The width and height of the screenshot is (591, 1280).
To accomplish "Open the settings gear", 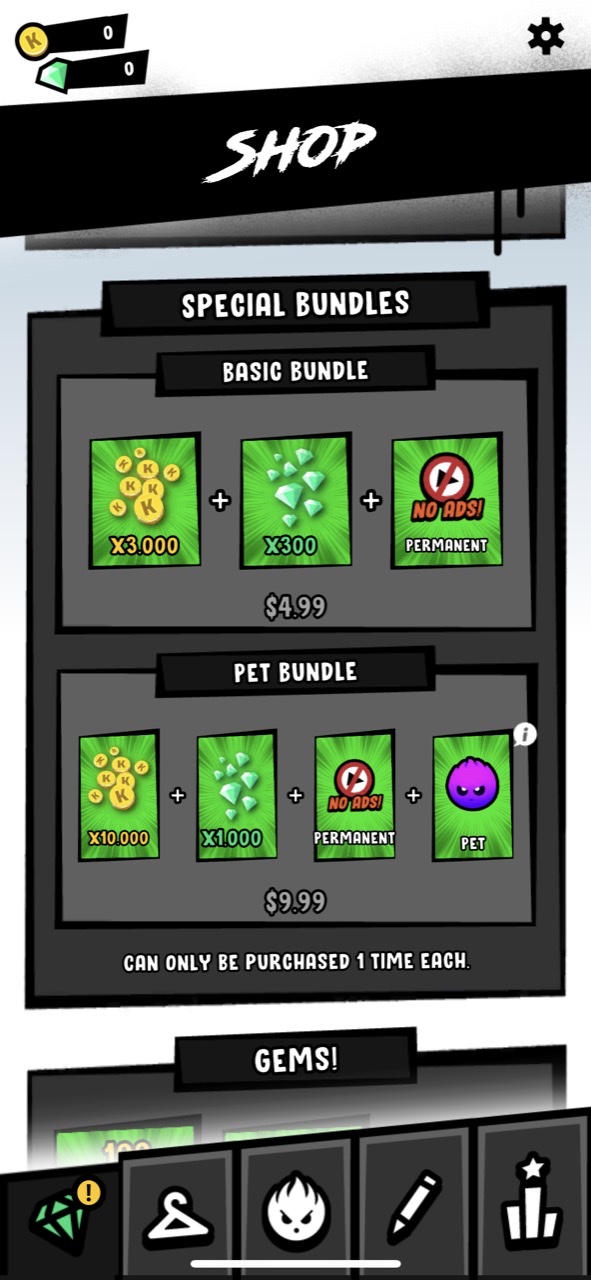I will 546,36.
